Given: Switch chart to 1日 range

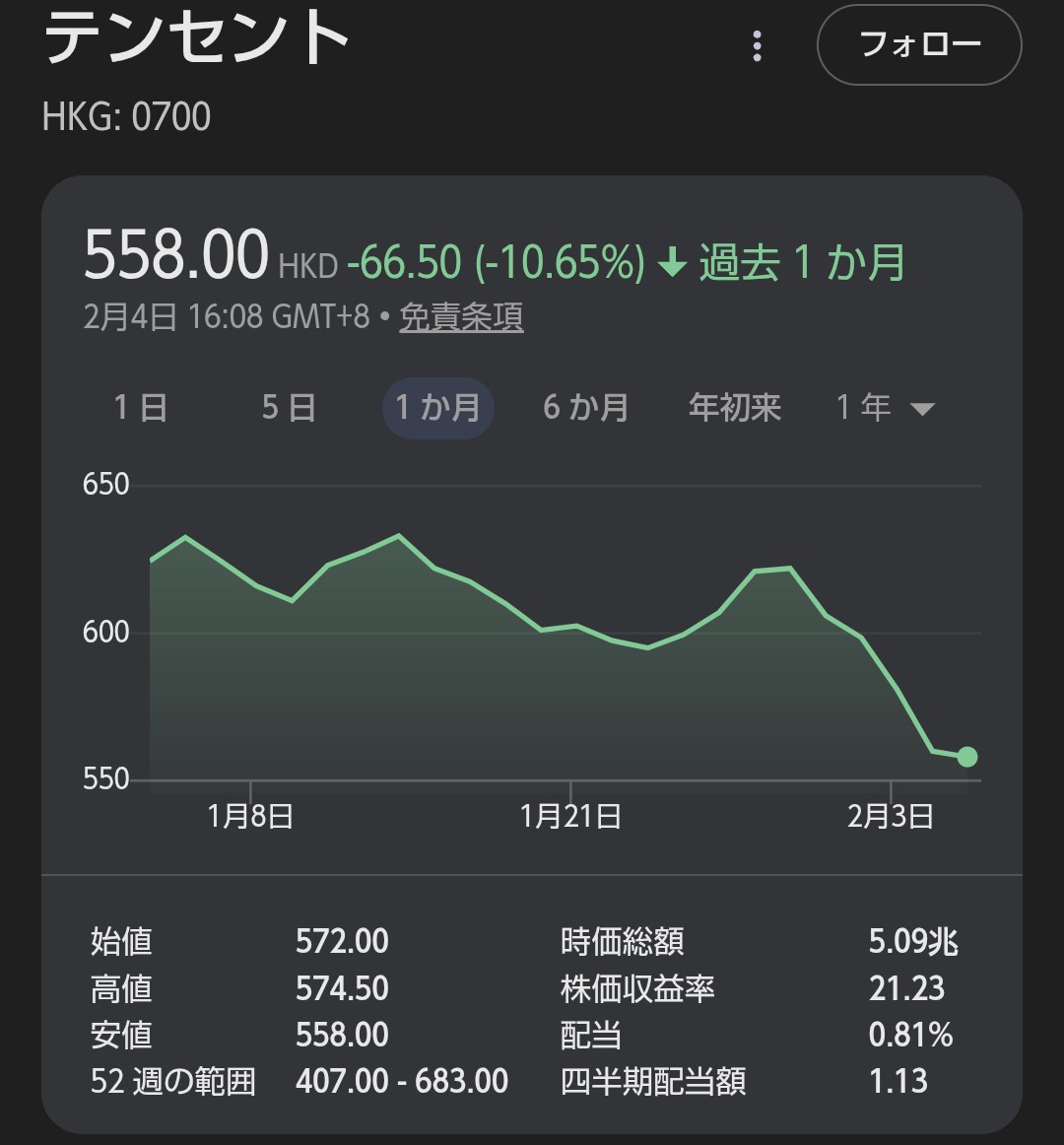Looking at the screenshot, I should point(140,407).
